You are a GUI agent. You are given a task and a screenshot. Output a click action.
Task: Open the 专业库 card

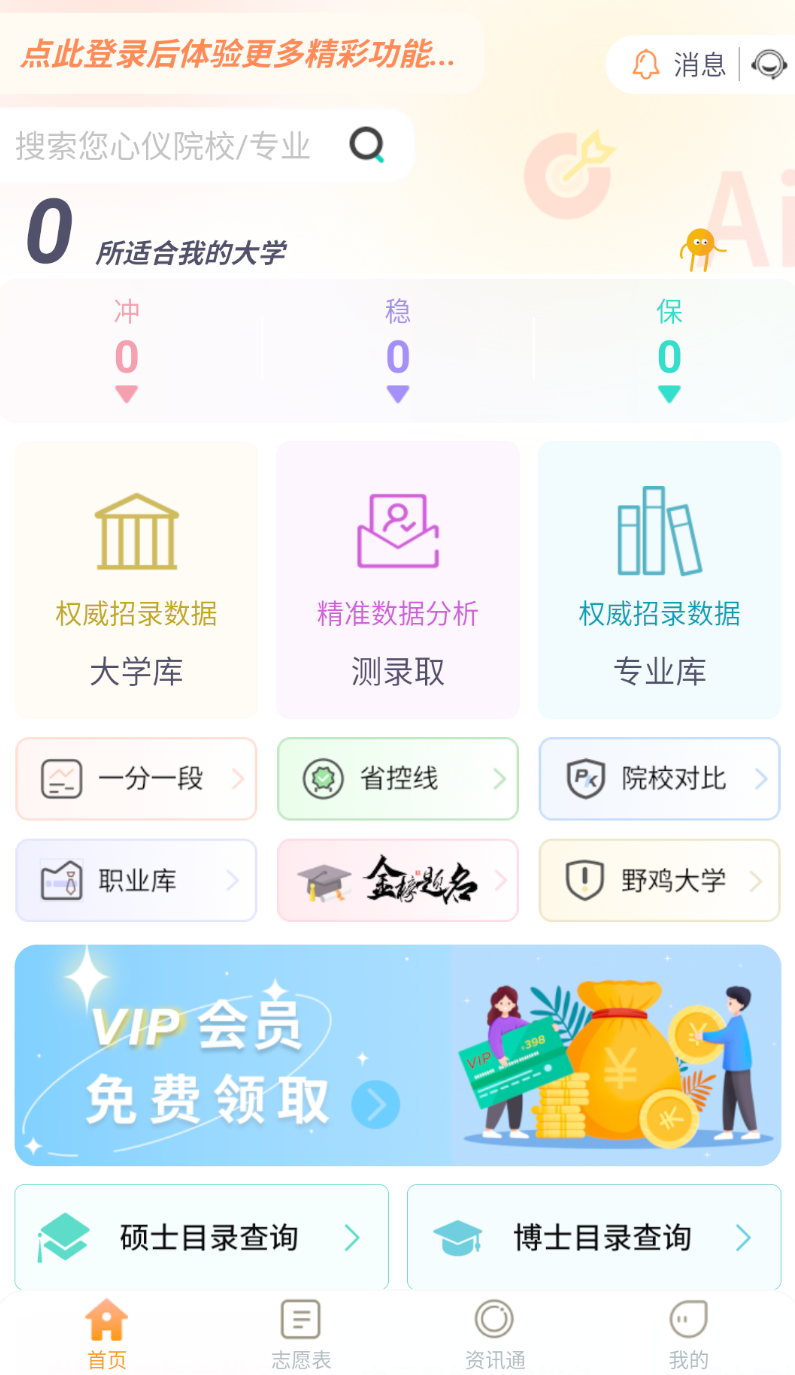[660, 580]
